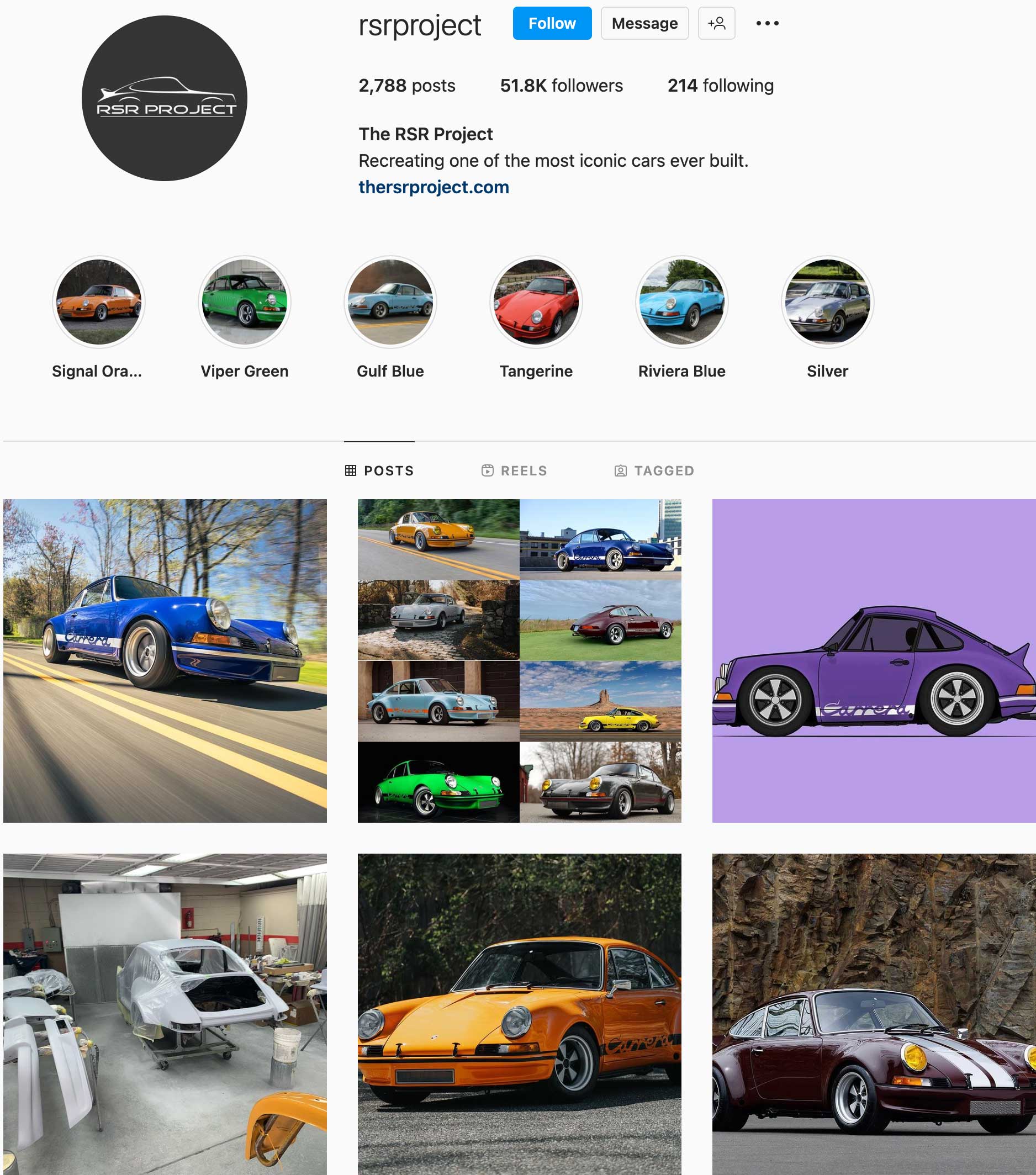Open the Viper Green story highlight
Viewport: 1036px width, 1175px height.
tap(244, 302)
